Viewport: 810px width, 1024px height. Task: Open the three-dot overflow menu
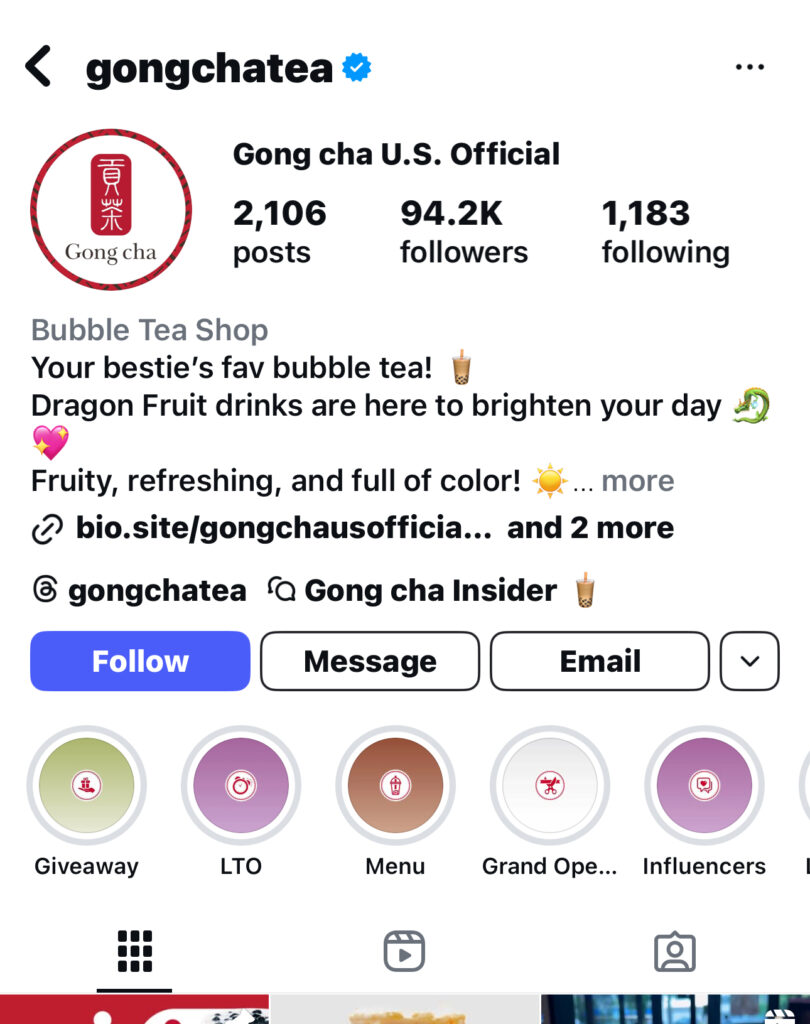[749, 68]
